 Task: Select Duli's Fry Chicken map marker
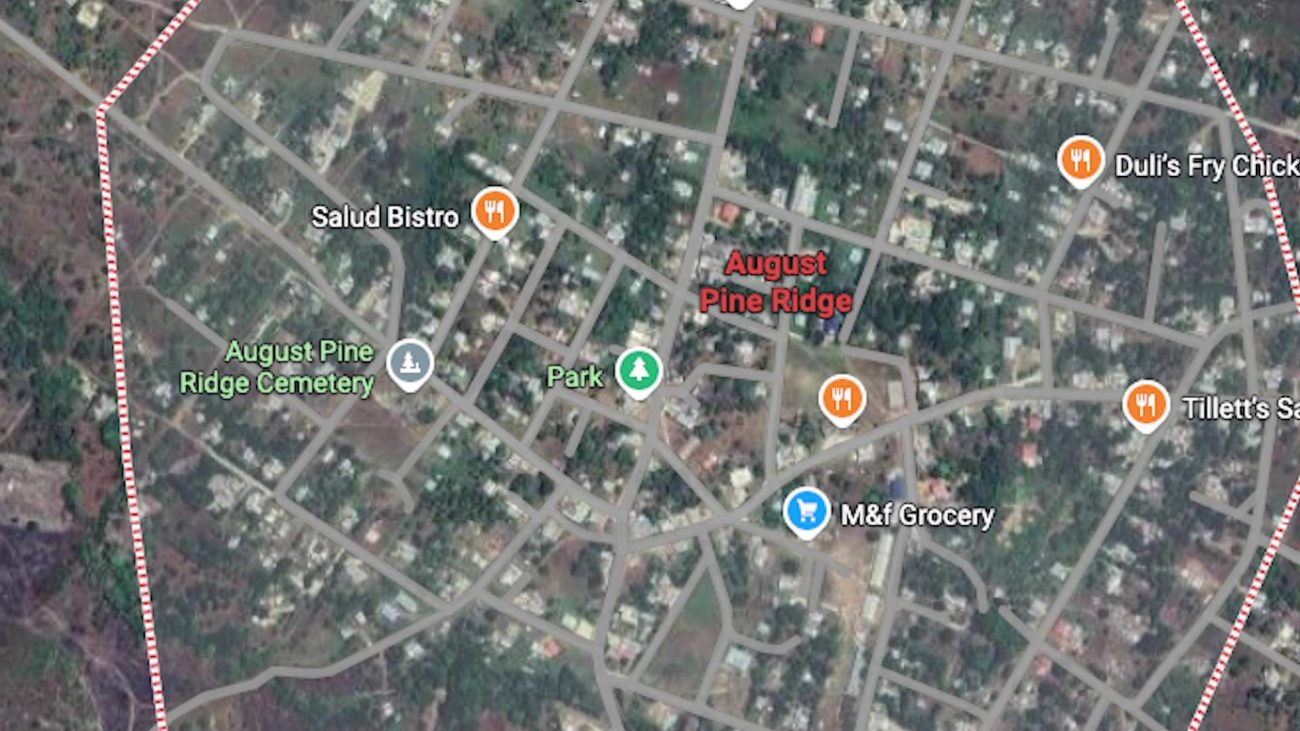1080,159
